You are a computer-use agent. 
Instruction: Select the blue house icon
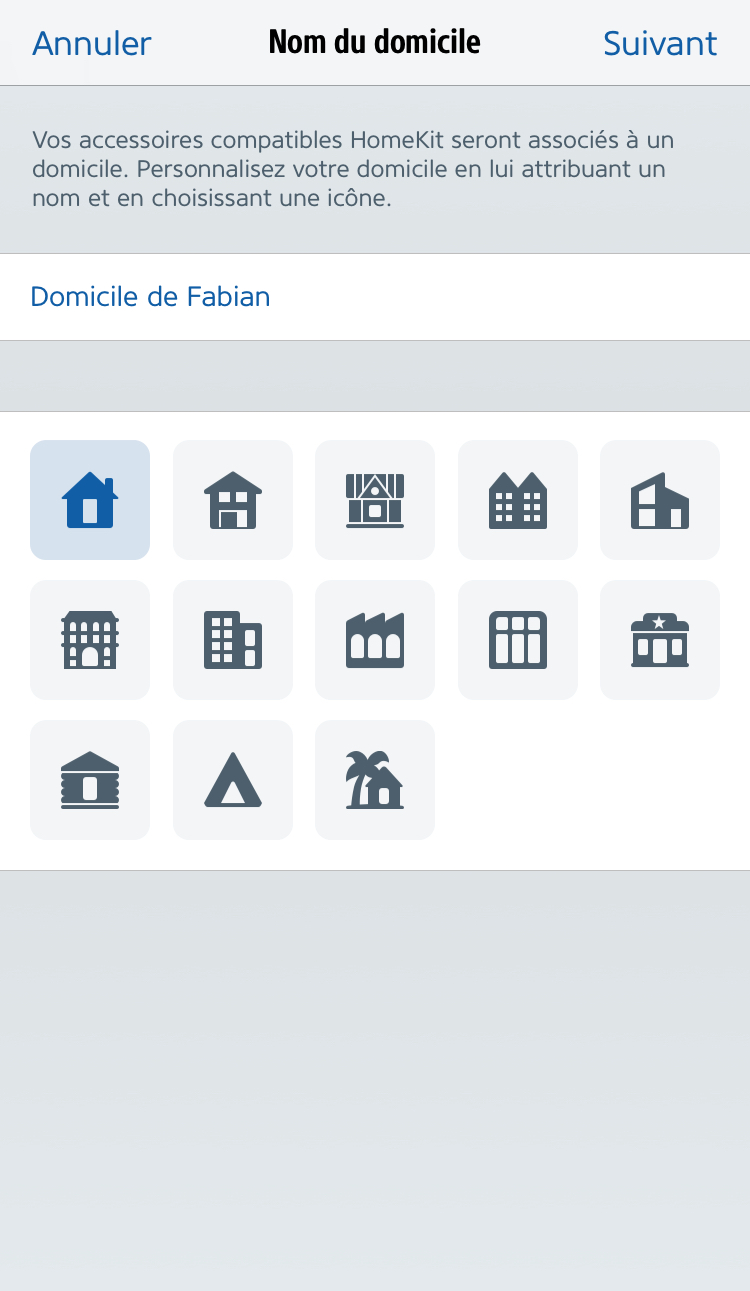(90, 500)
